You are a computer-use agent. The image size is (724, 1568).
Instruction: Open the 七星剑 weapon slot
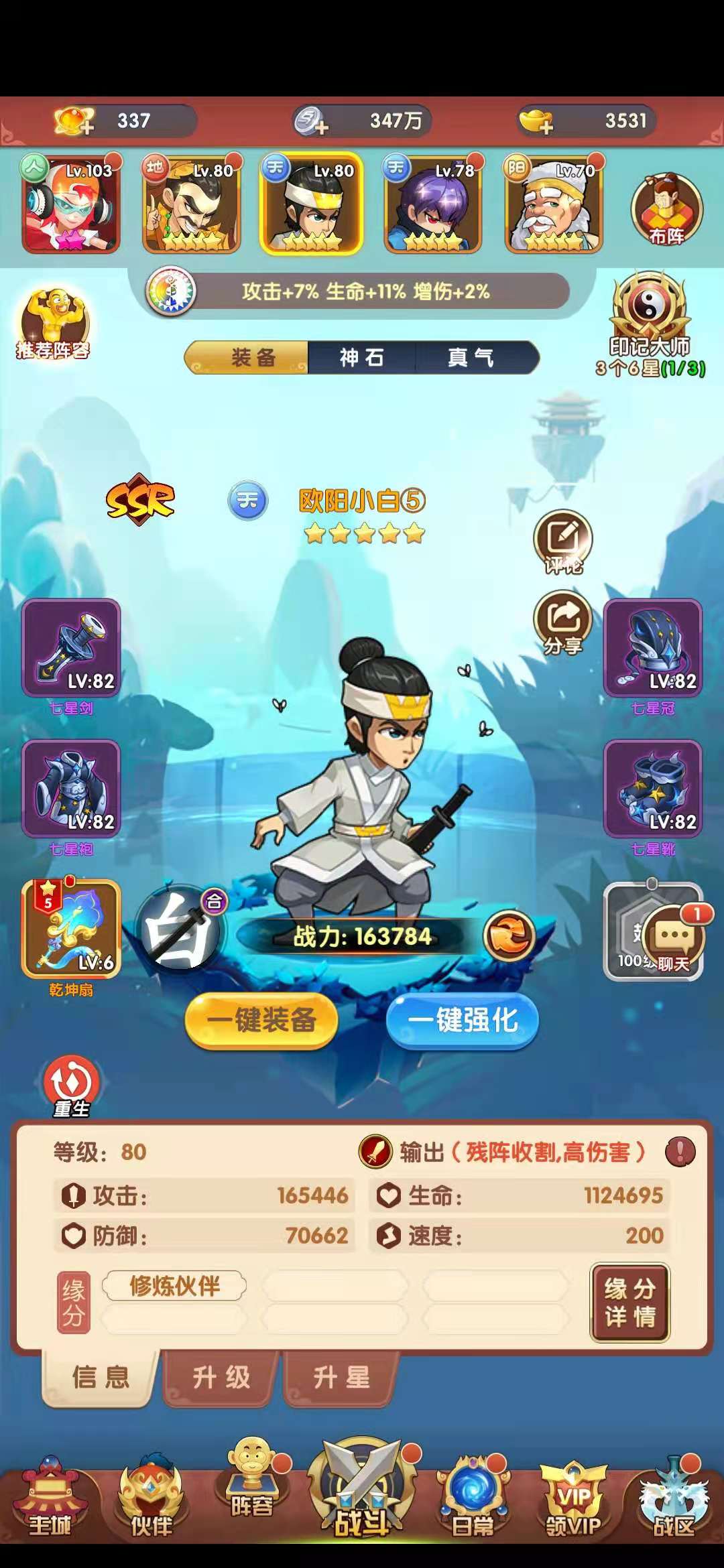(71, 648)
